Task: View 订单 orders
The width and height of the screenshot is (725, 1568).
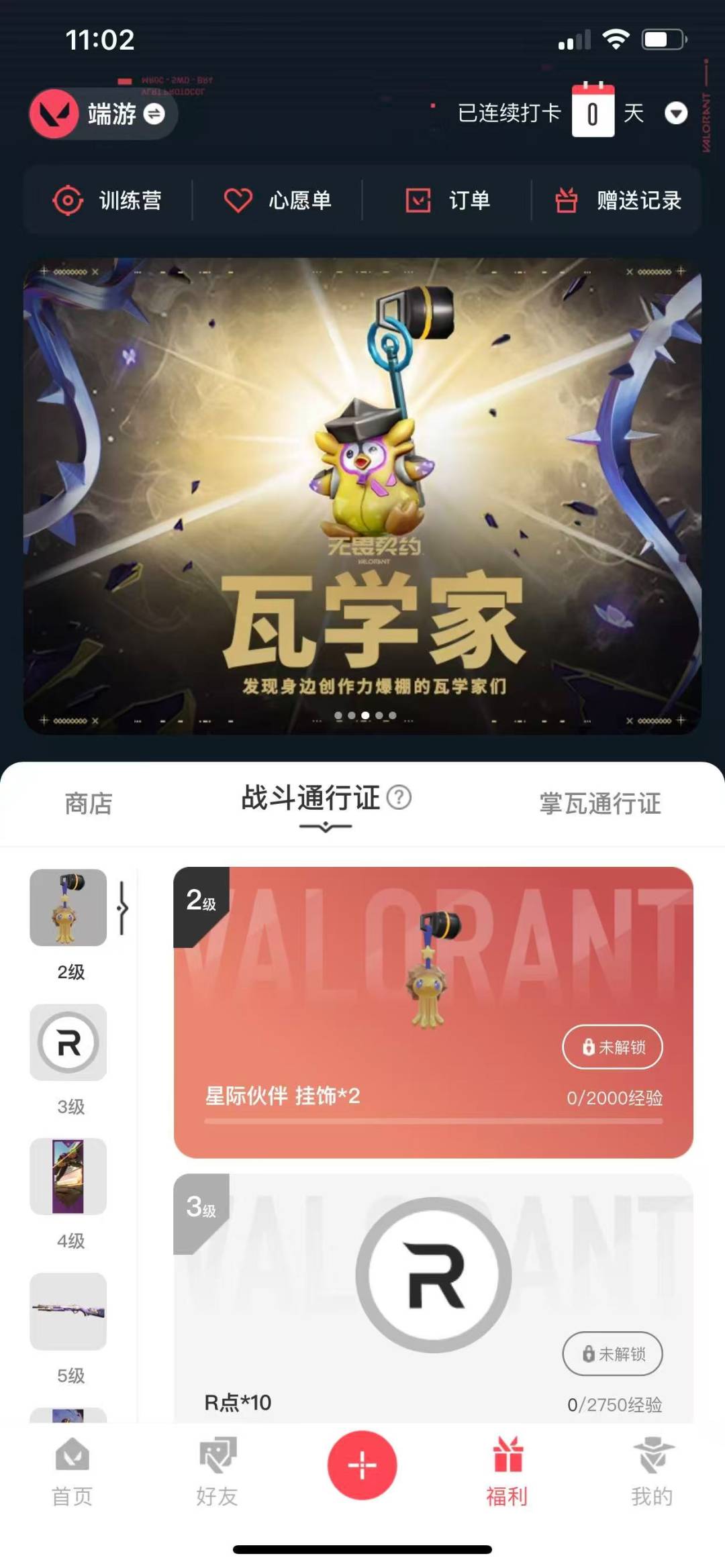Action: pos(448,200)
